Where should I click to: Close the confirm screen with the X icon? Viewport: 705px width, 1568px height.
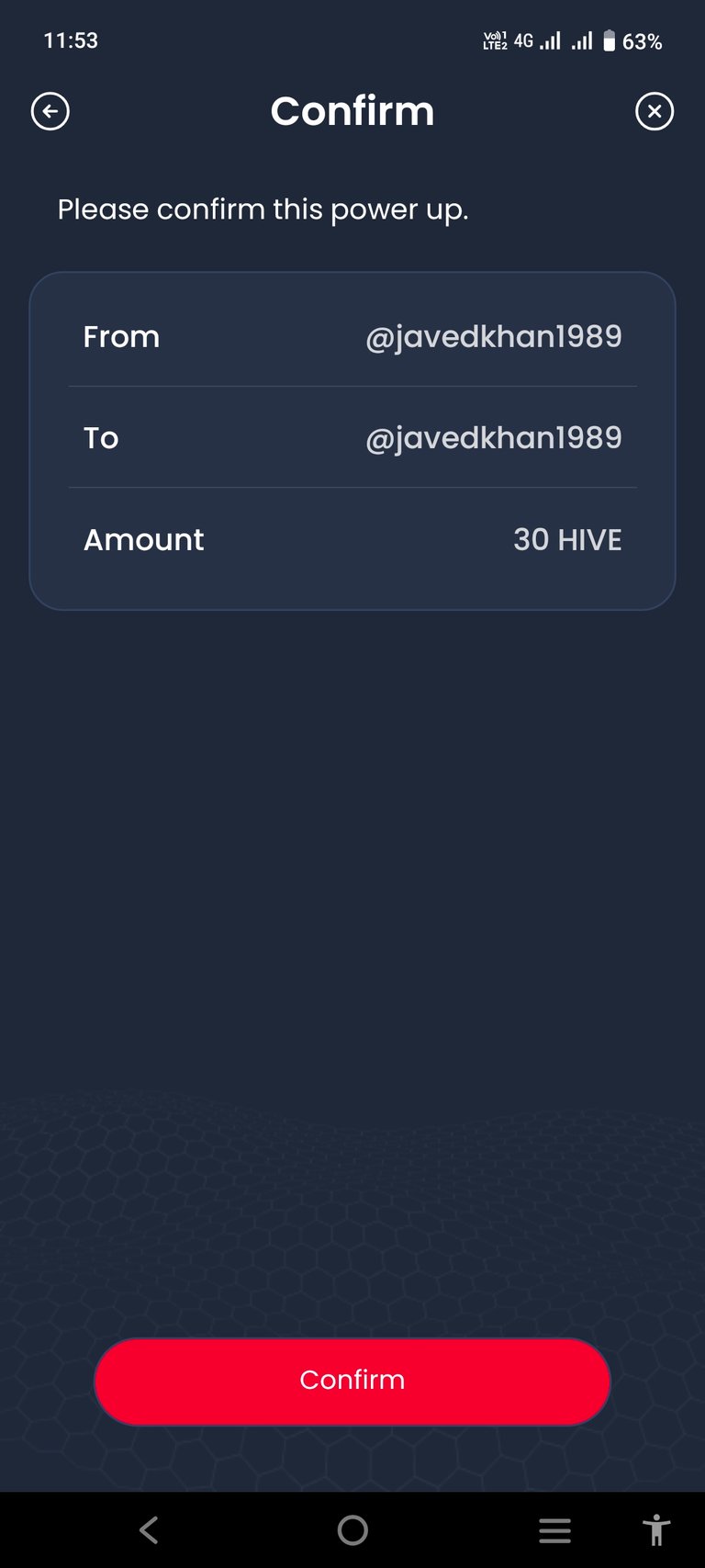655,112
